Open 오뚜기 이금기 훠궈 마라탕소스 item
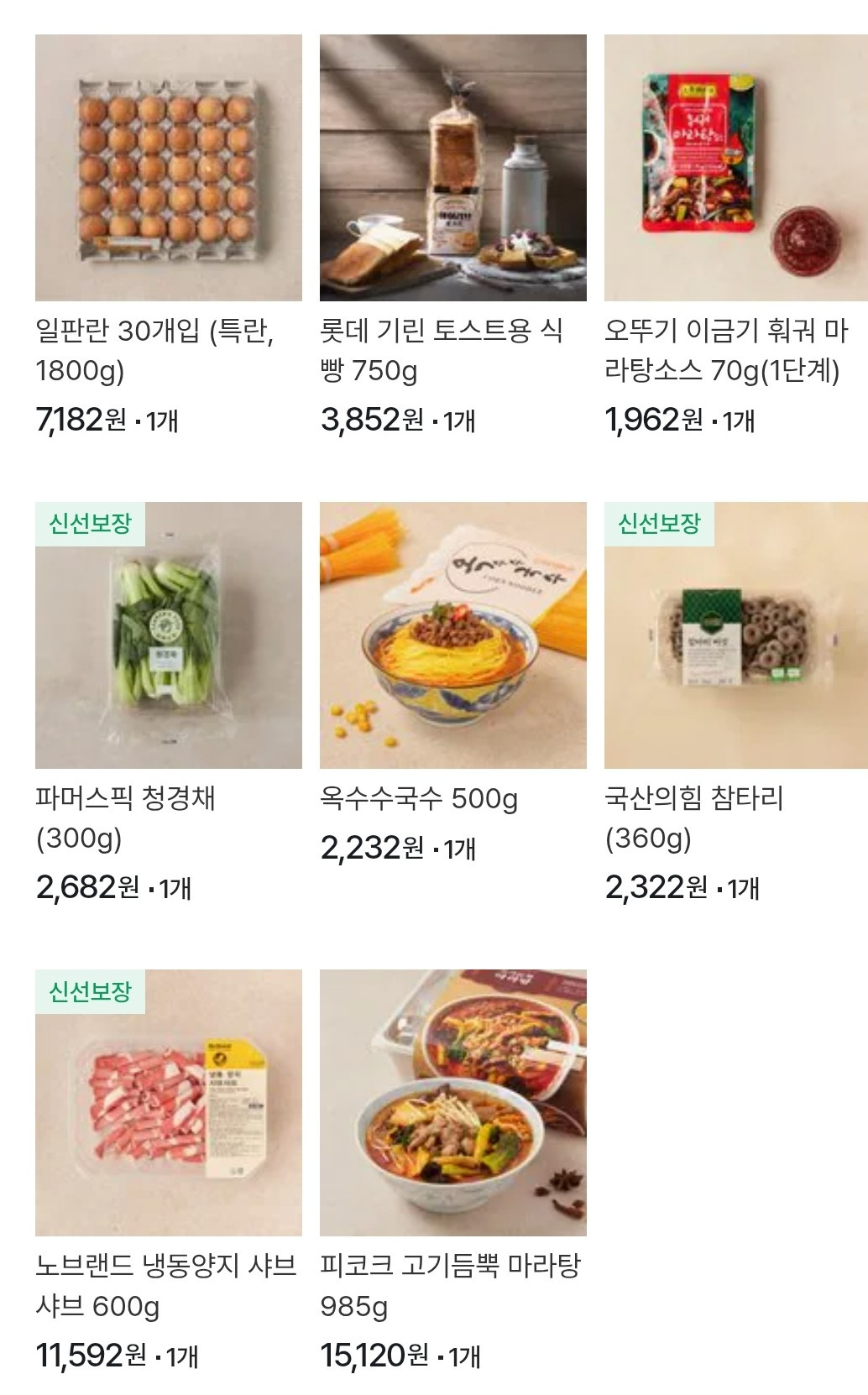The image size is (868, 1395). point(735,168)
